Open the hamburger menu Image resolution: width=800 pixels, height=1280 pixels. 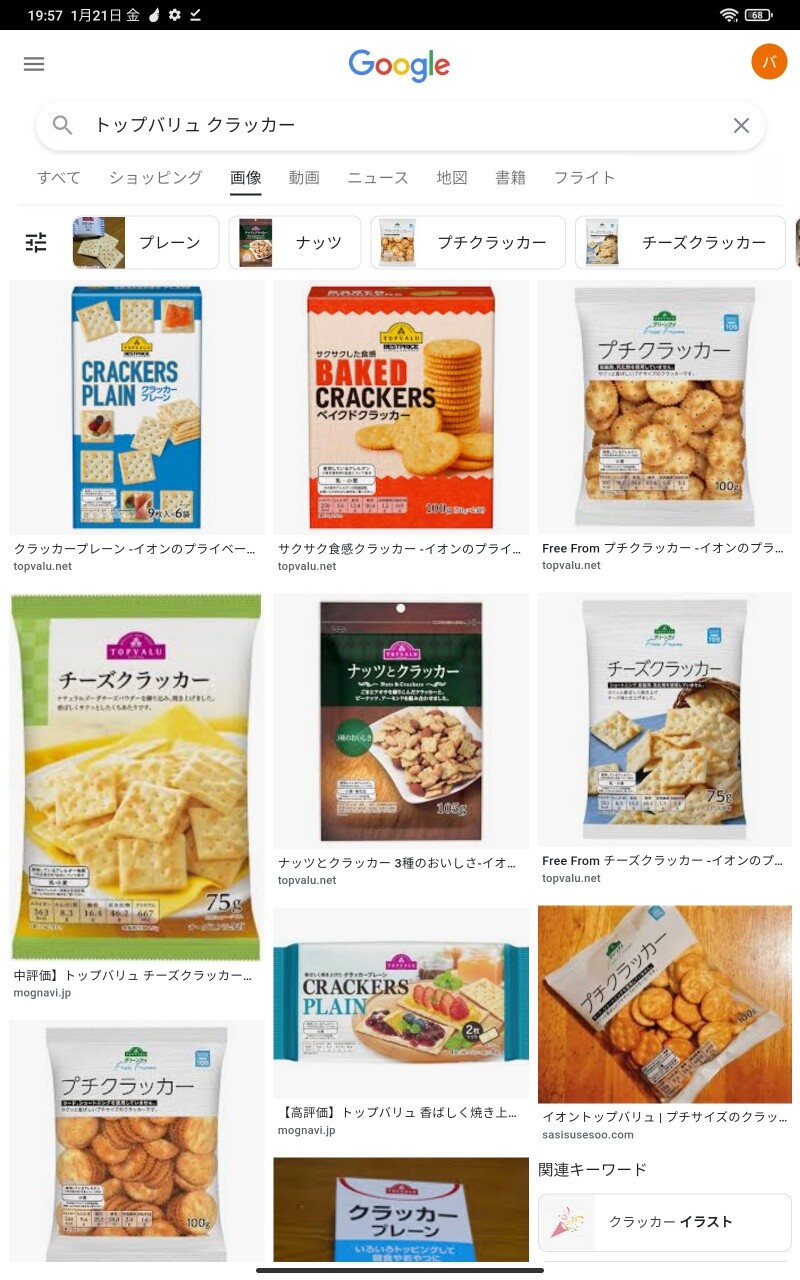click(34, 64)
